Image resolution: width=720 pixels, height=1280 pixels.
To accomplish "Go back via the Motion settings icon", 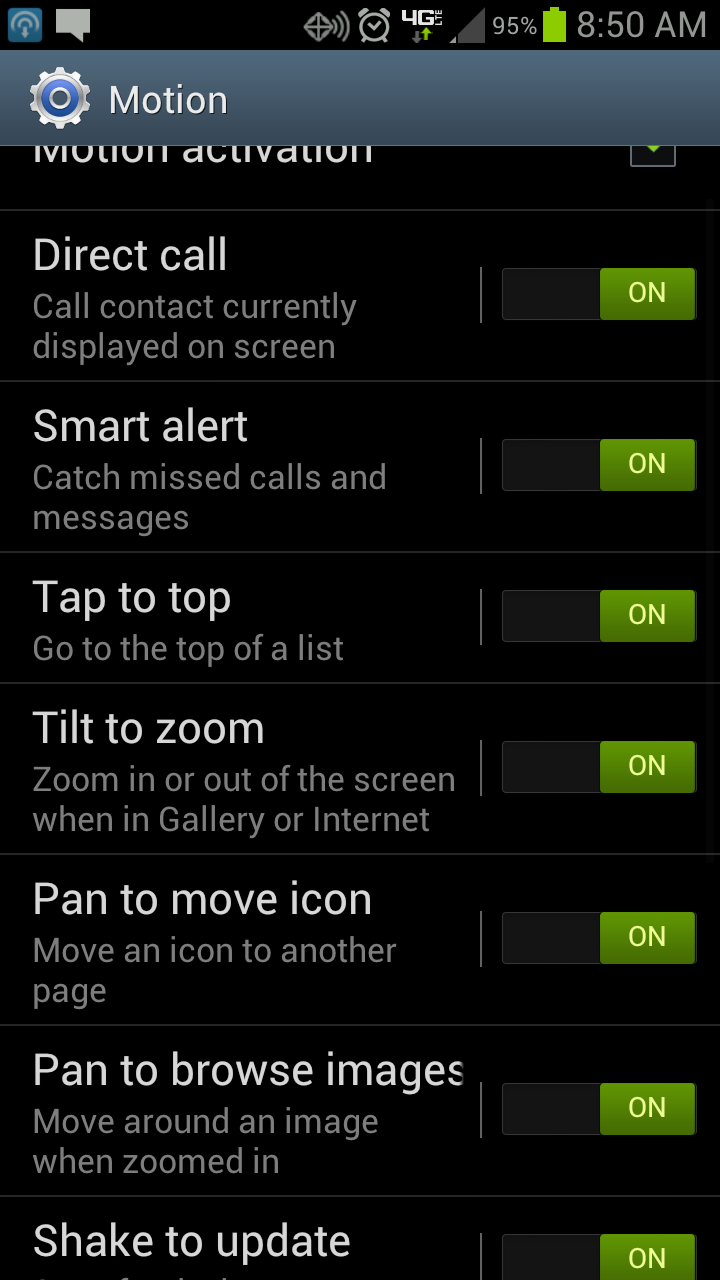I will (60, 98).
